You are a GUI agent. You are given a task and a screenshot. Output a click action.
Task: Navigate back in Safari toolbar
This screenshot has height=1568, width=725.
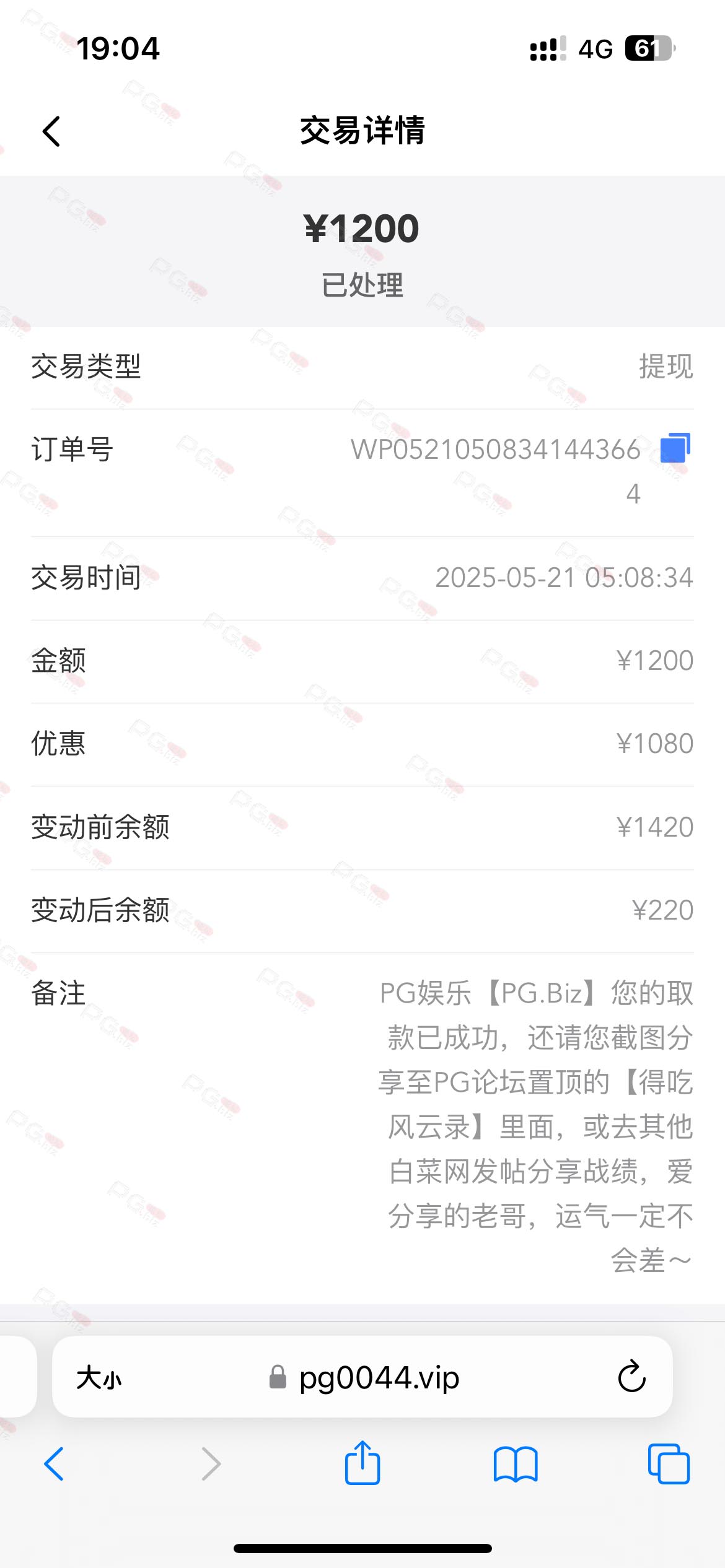click(x=55, y=1464)
